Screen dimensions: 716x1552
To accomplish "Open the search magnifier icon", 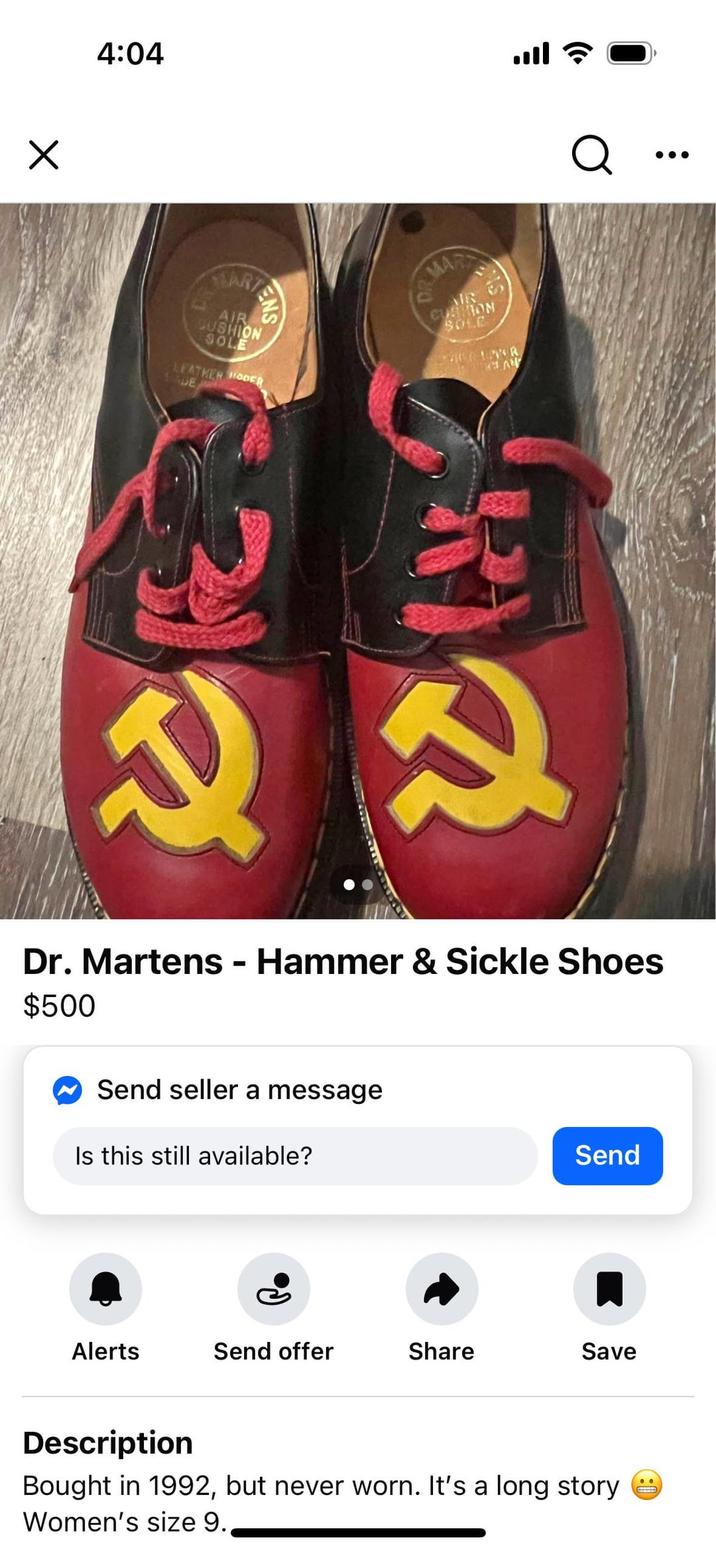I will click(591, 155).
